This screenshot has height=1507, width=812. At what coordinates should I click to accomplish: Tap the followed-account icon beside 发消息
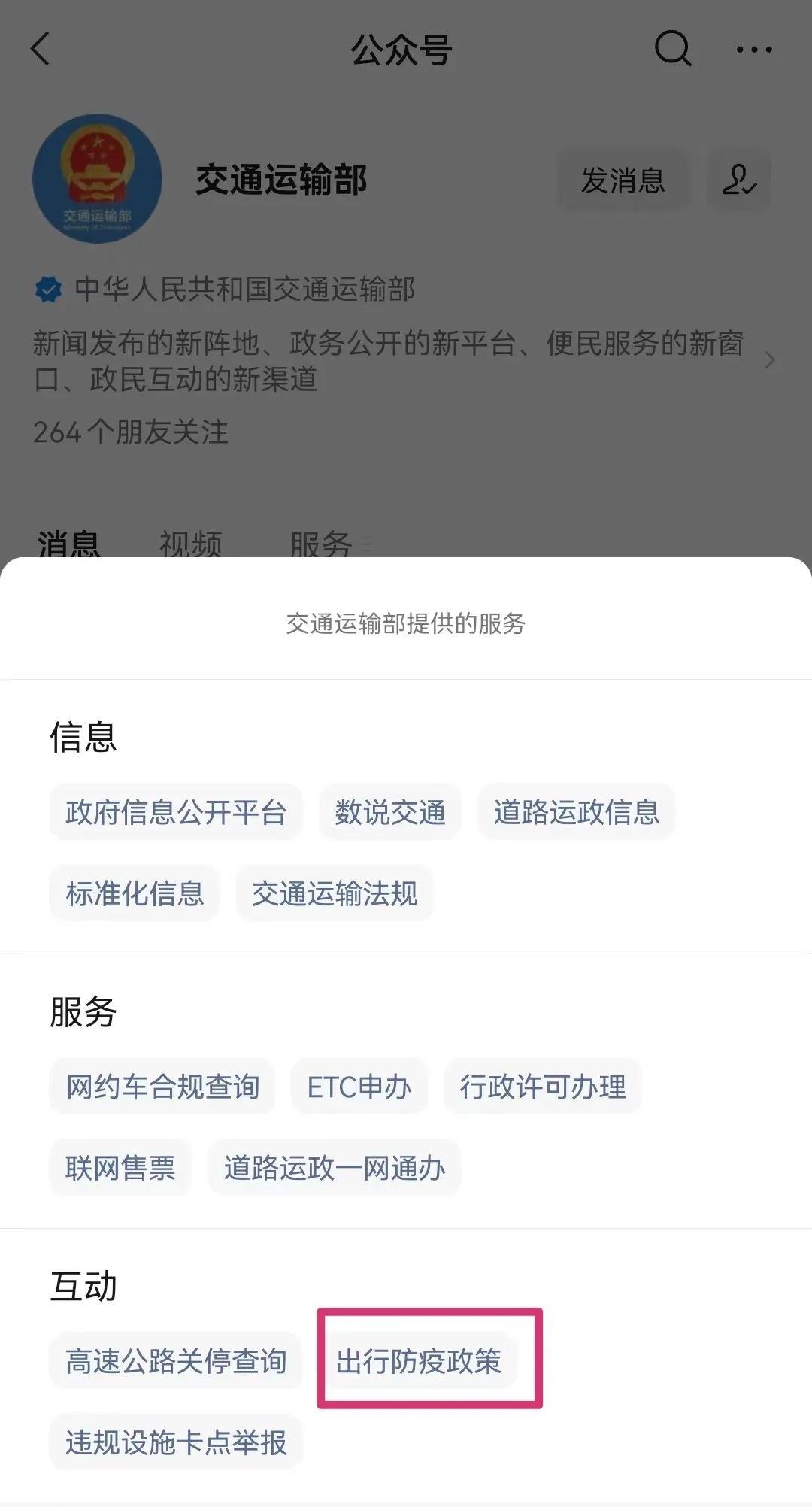[739, 180]
